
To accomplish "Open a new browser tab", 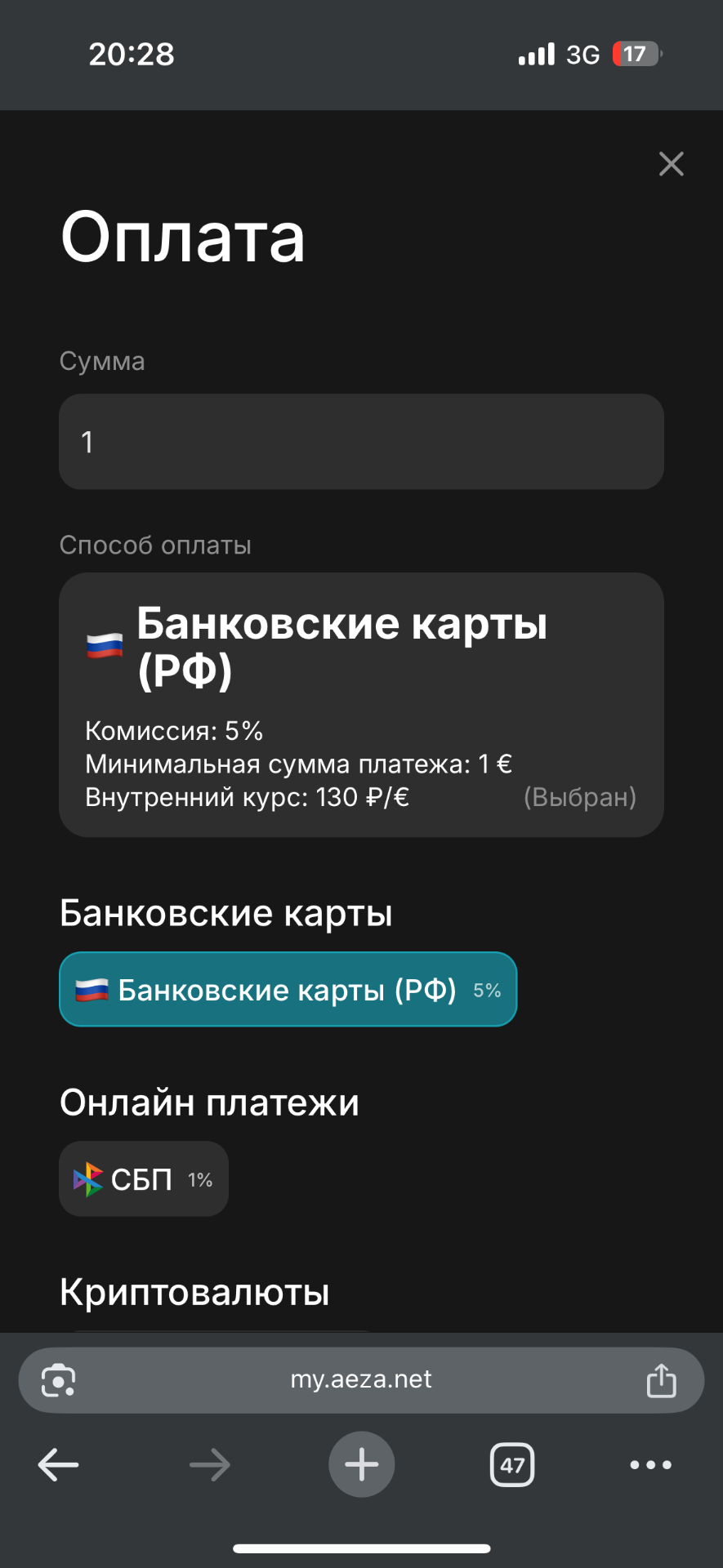I will pos(361,1464).
